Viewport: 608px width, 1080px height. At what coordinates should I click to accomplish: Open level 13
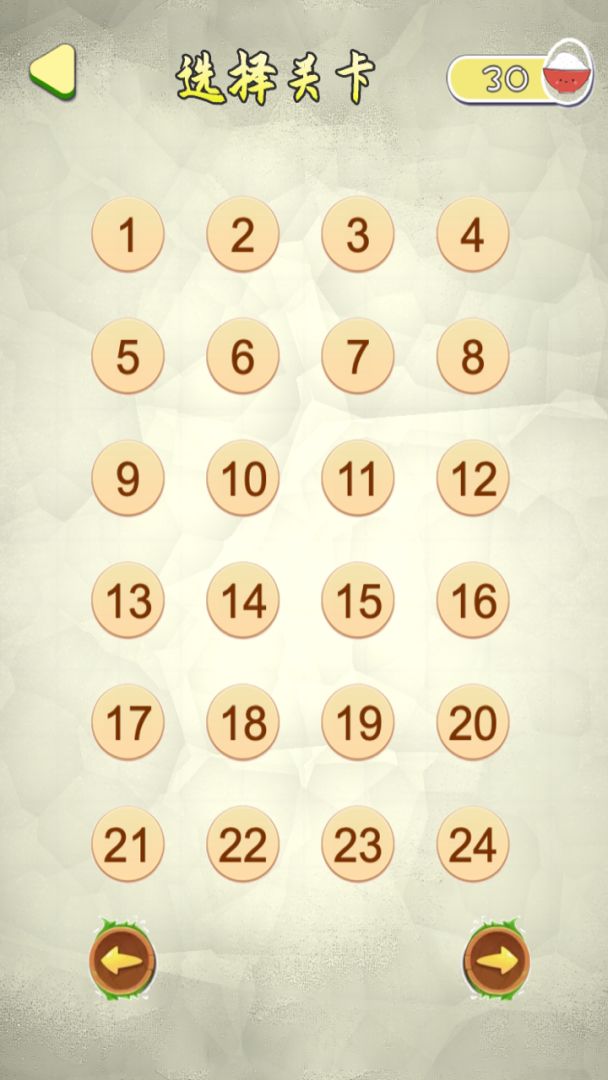[128, 601]
